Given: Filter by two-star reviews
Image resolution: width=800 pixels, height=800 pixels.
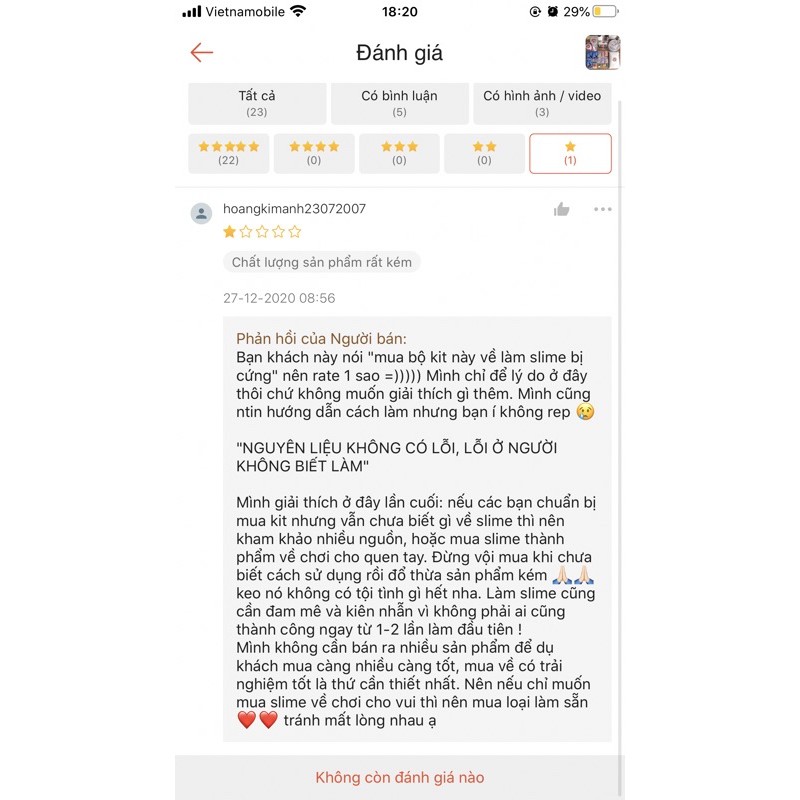Looking at the screenshot, I should point(484,153).
